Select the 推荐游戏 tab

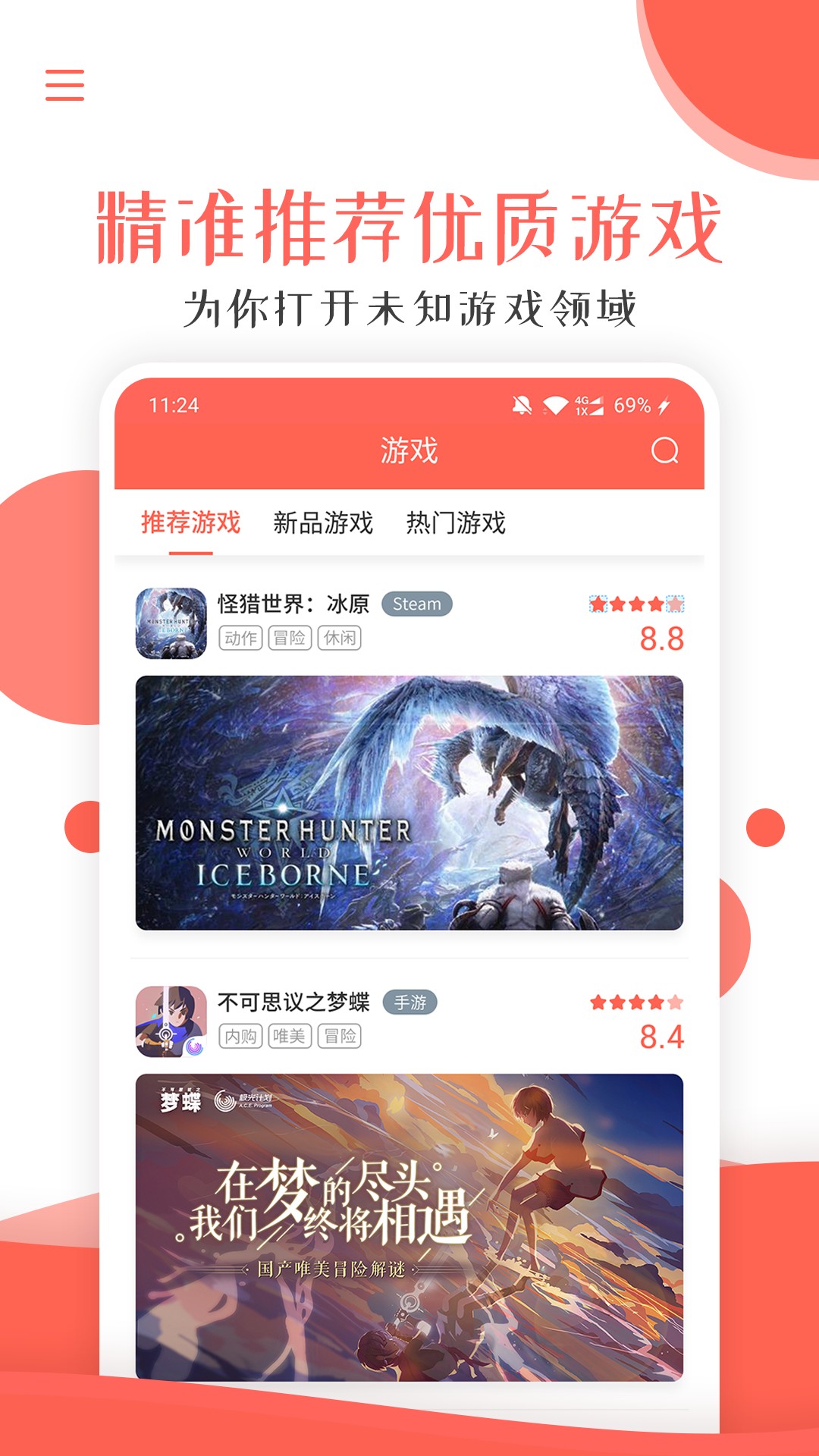coord(190,521)
